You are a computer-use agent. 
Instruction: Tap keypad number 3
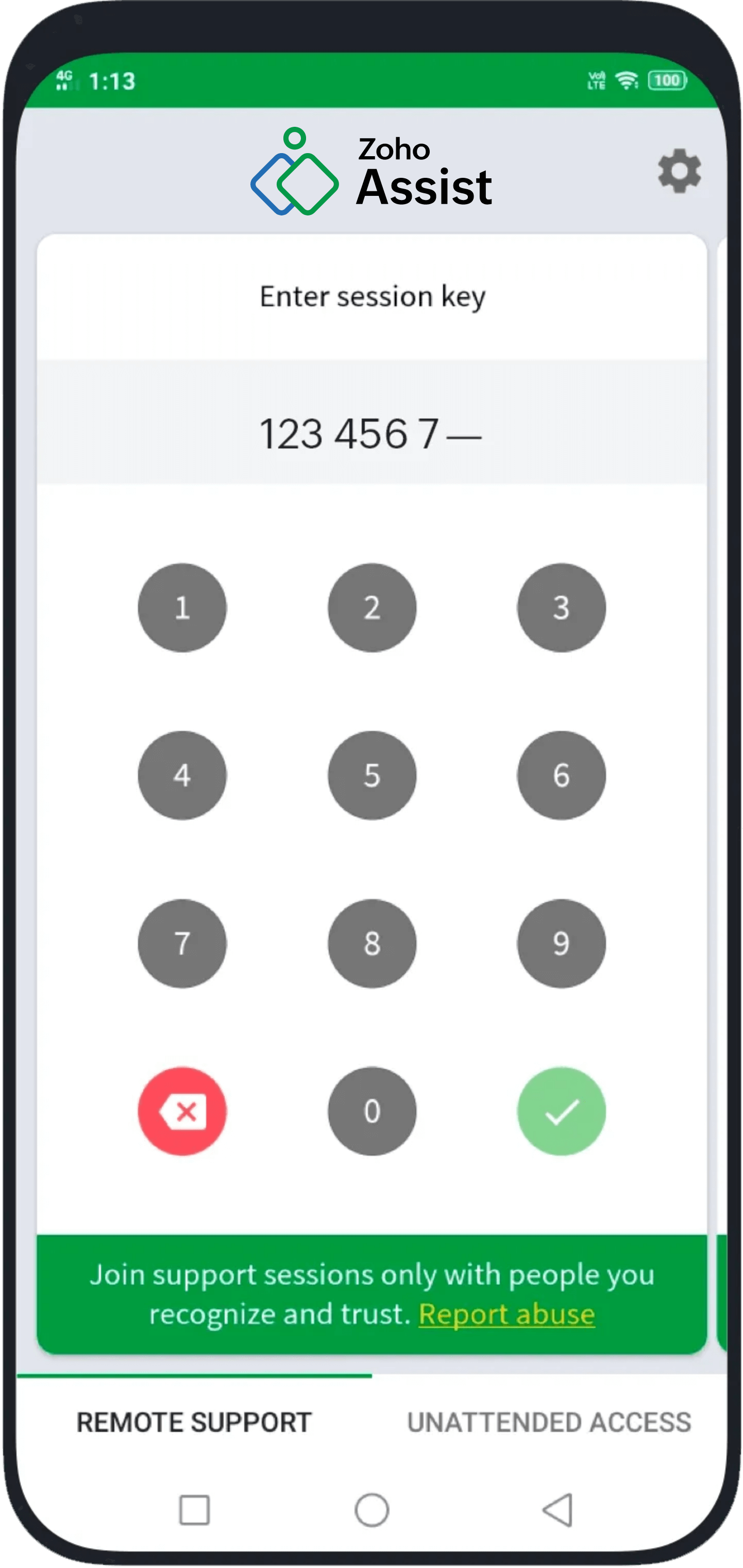click(561, 608)
